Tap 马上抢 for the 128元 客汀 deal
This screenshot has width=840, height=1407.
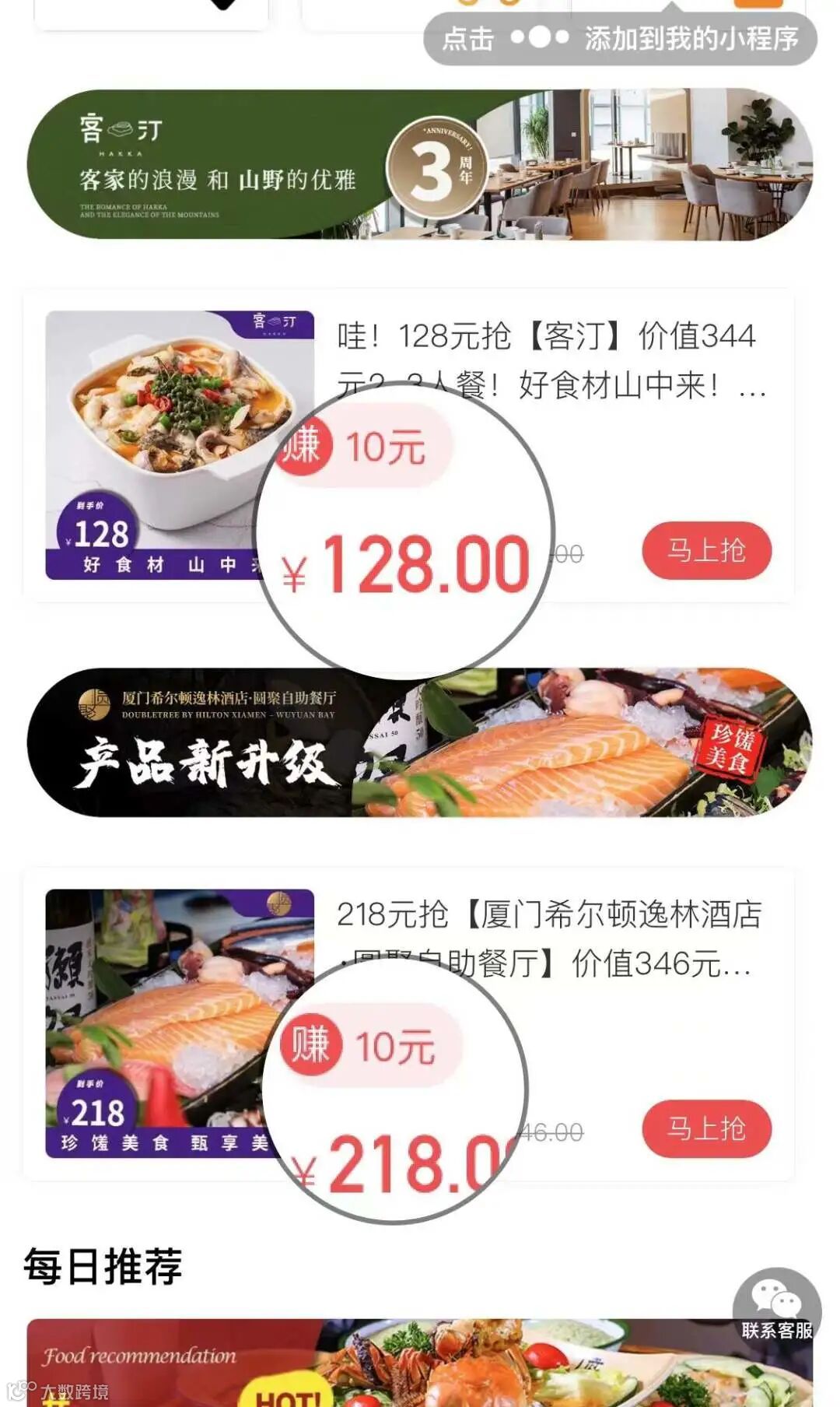coord(706,551)
